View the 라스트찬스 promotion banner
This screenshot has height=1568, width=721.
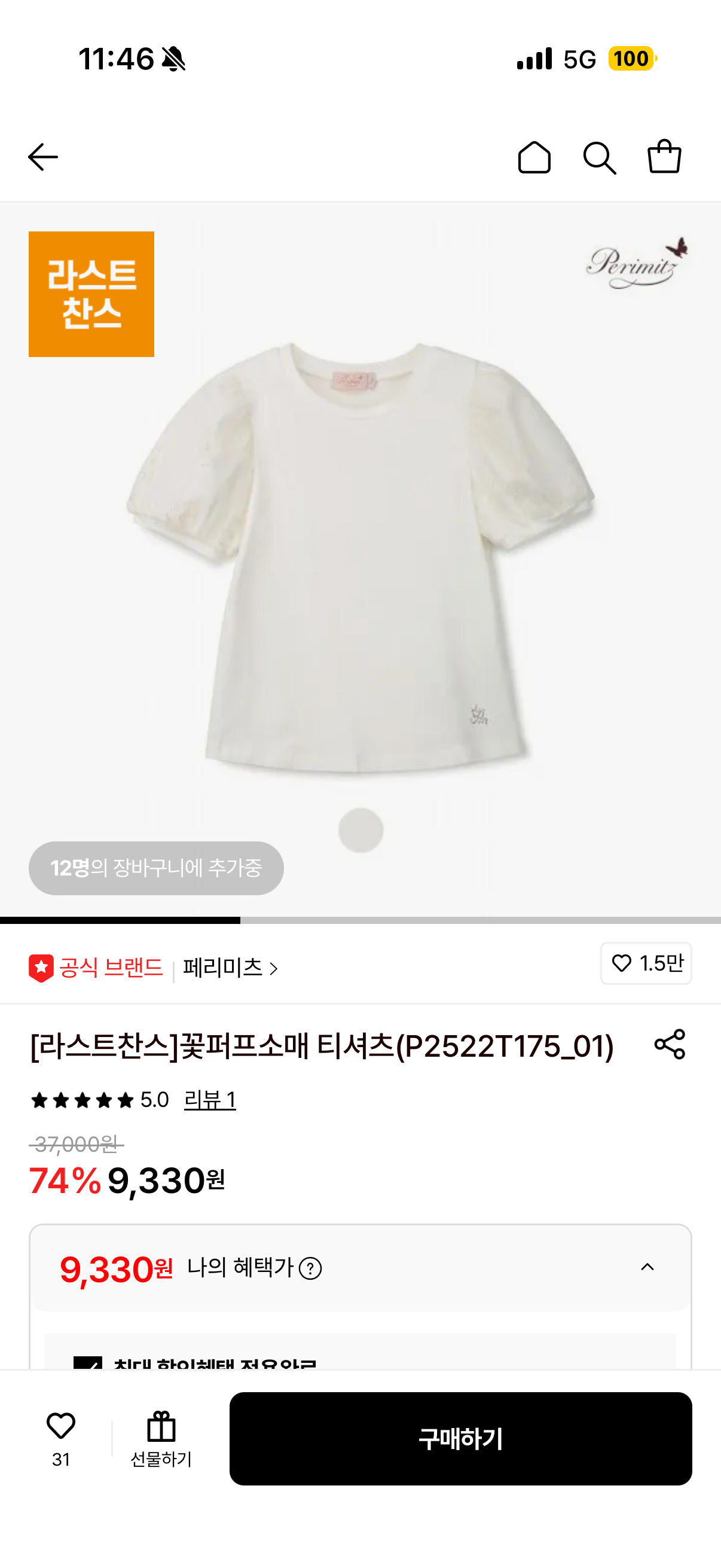(91, 295)
